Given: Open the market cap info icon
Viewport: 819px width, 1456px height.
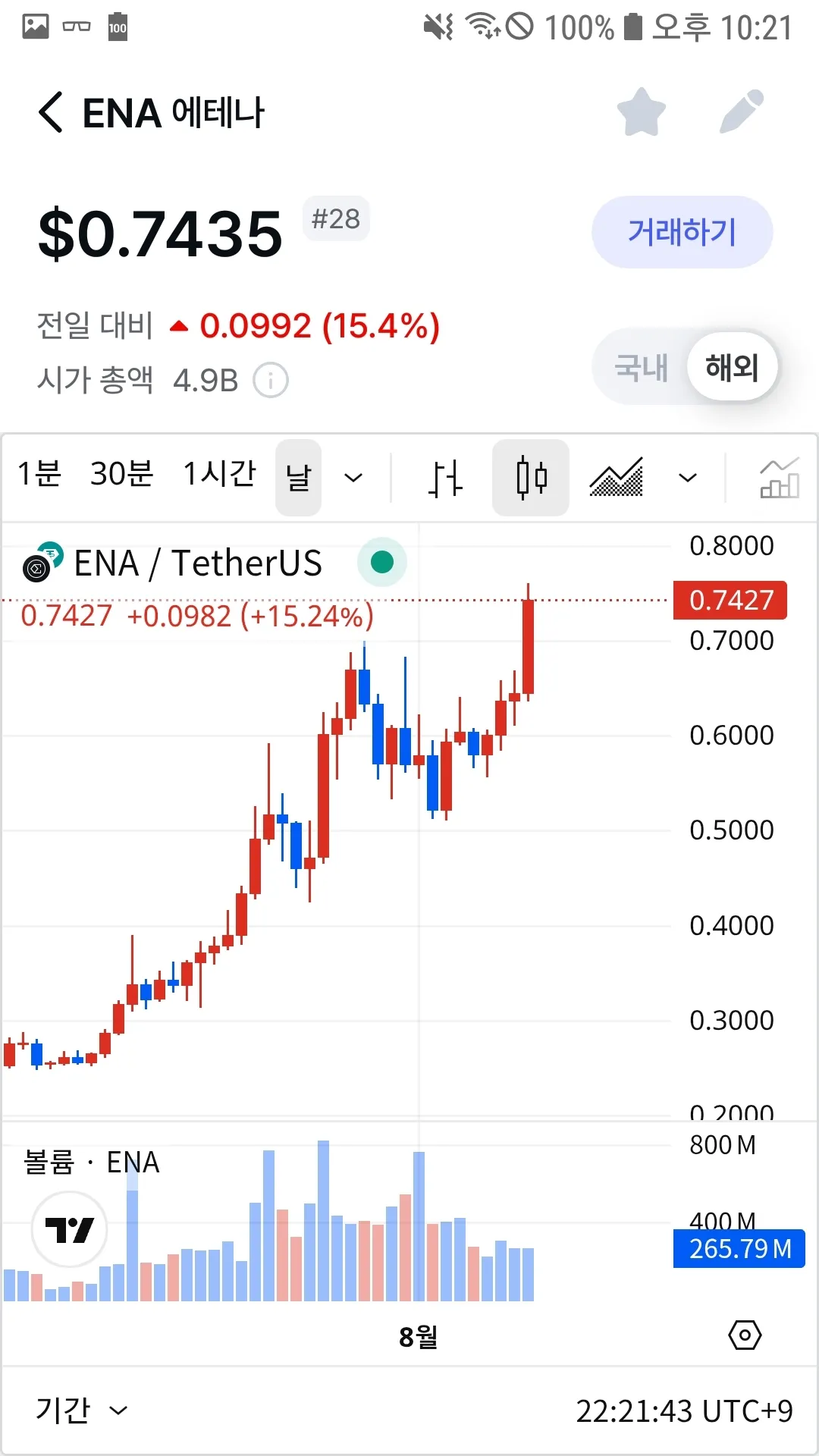Looking at the screenshot, I should pyautogui.click(x=270, y=380).
